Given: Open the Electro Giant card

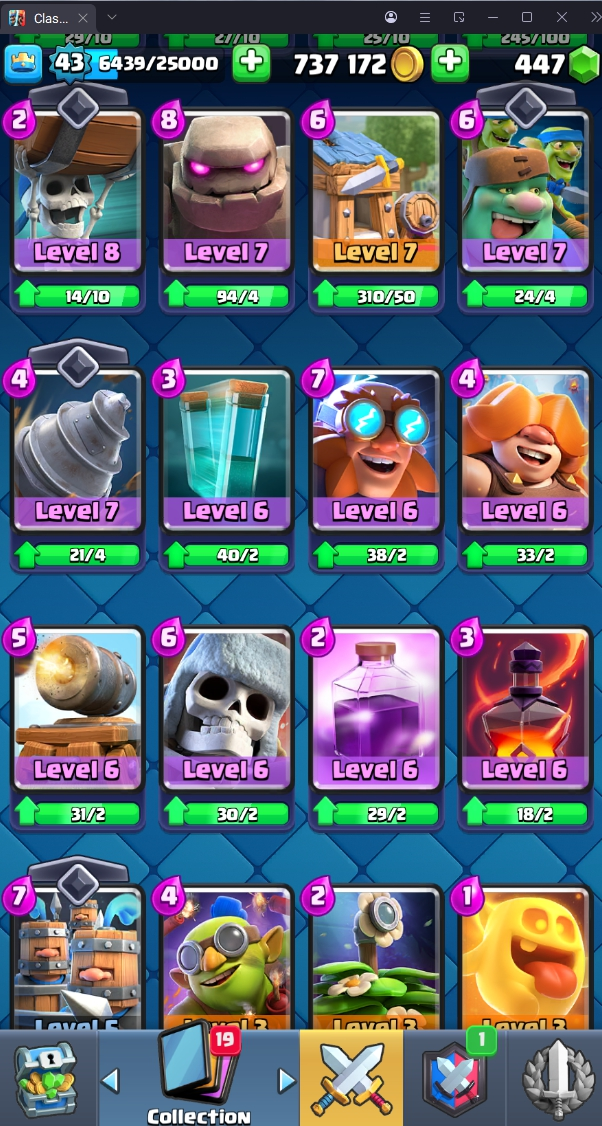Looking at the screenshot, I should [x=375, y=450].
